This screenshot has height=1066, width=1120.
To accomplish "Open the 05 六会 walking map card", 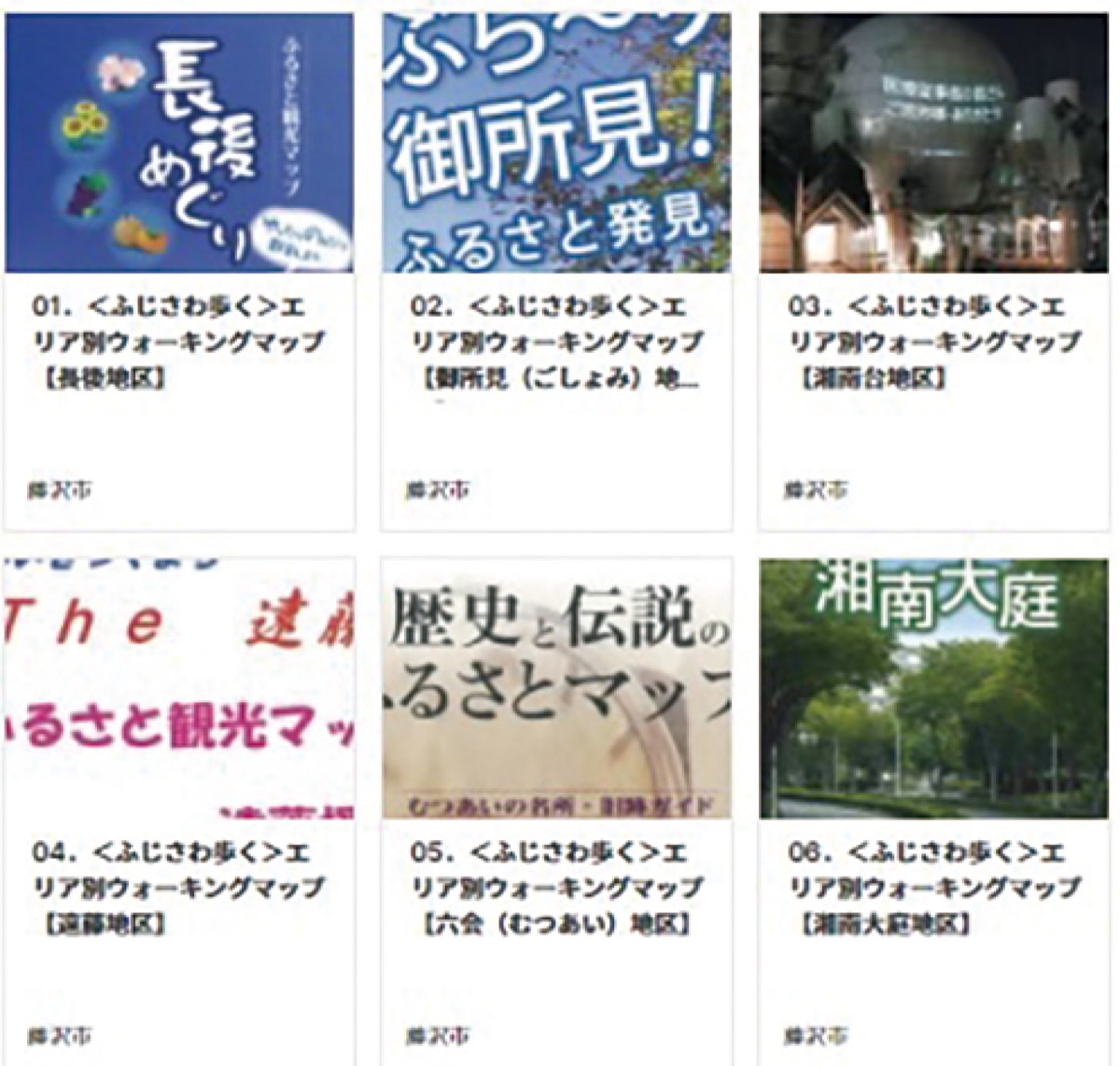I will click(x=556, y=887).
